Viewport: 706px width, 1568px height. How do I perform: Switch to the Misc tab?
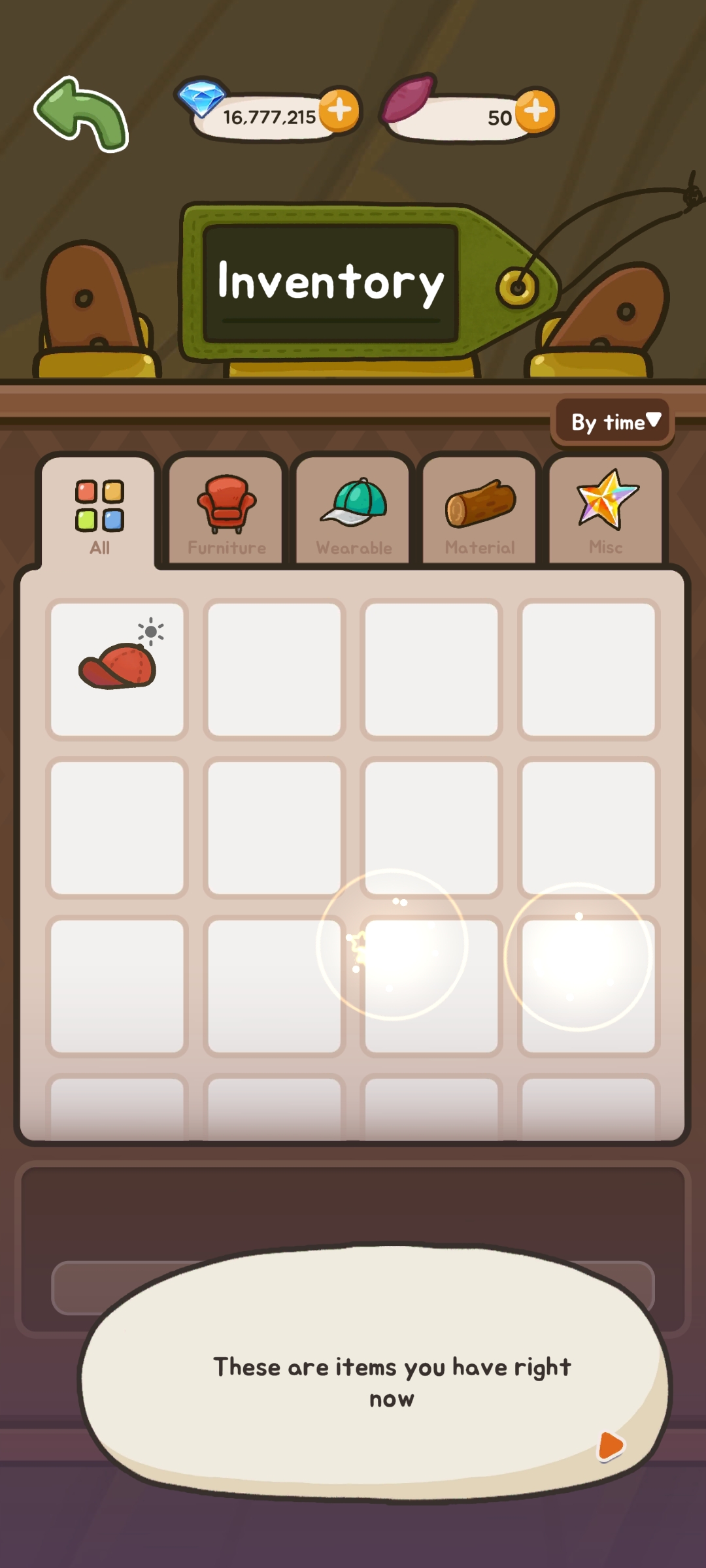point(606,513)
